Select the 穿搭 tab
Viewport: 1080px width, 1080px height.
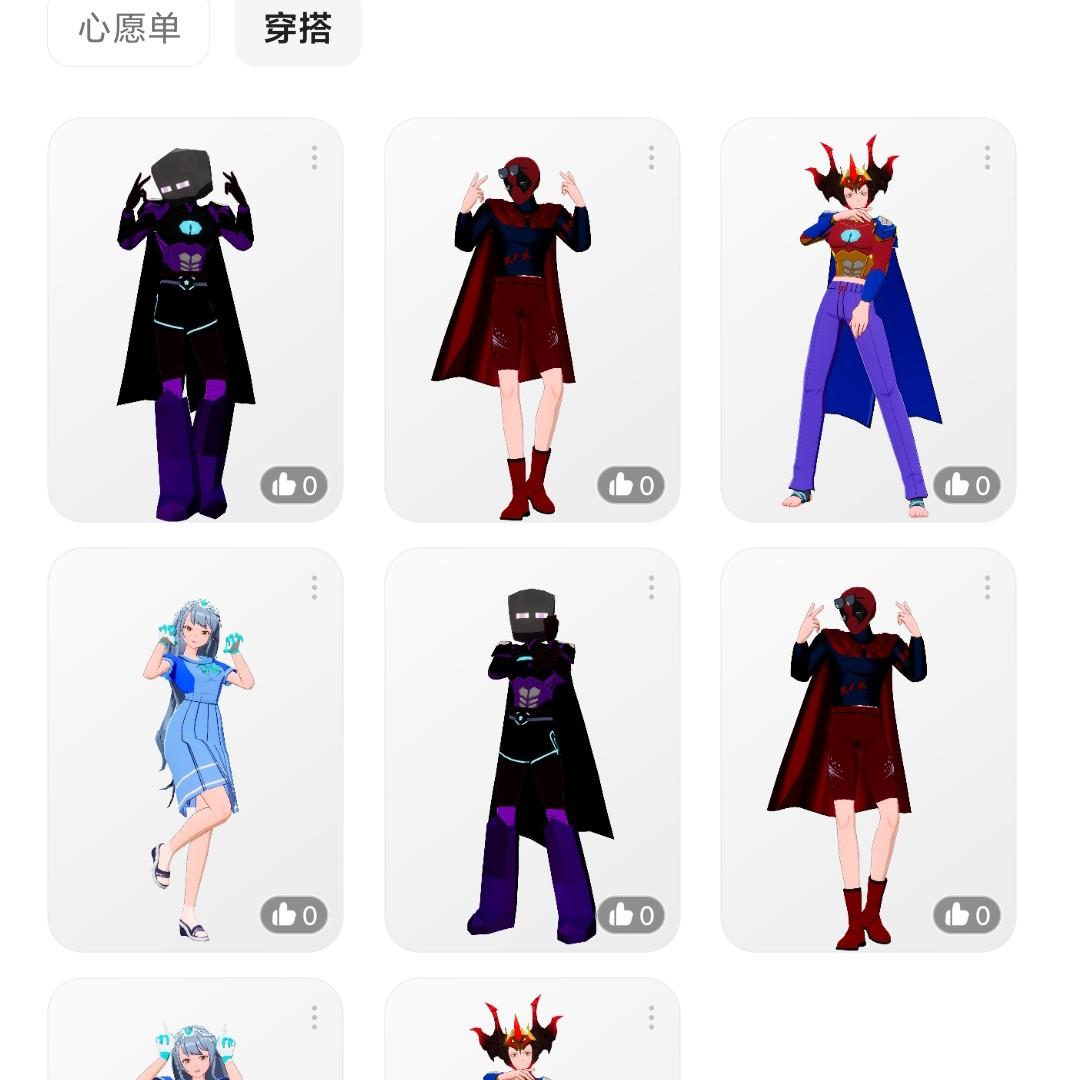tap(298, 29)
